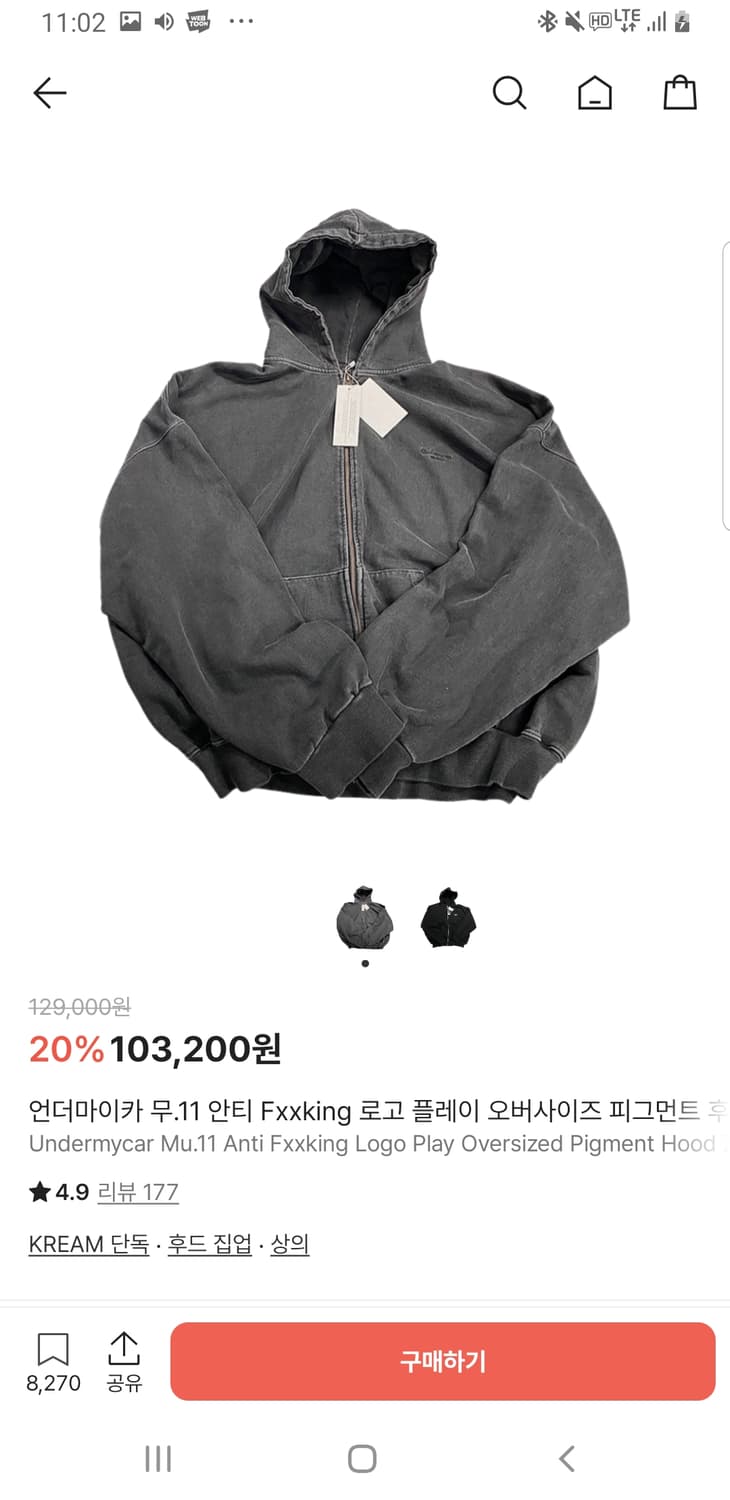Tap the 후드 집업 category link
This screenshot has width=730, height=1500.
pyautogui.click(x=207, y=1244)
